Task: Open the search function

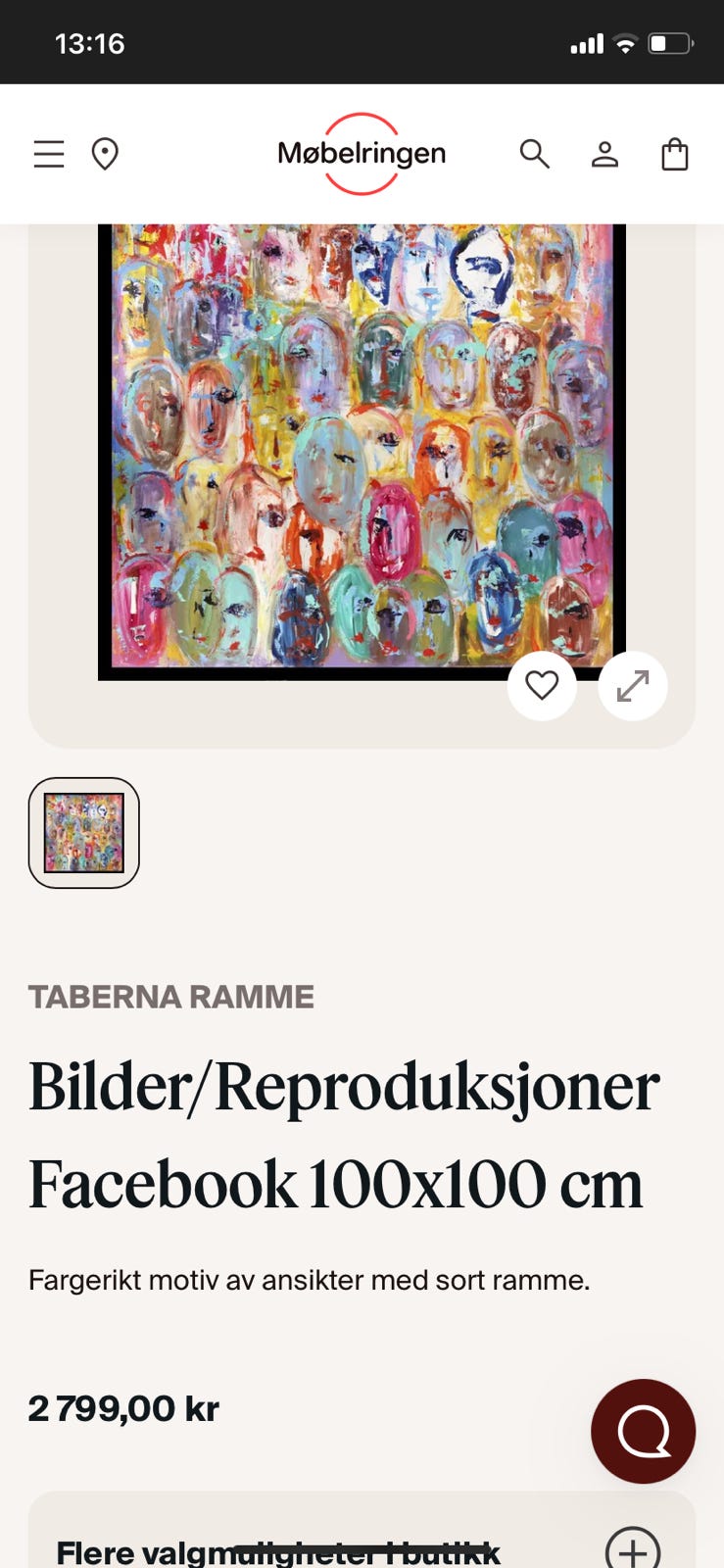Action: (535, 154)
